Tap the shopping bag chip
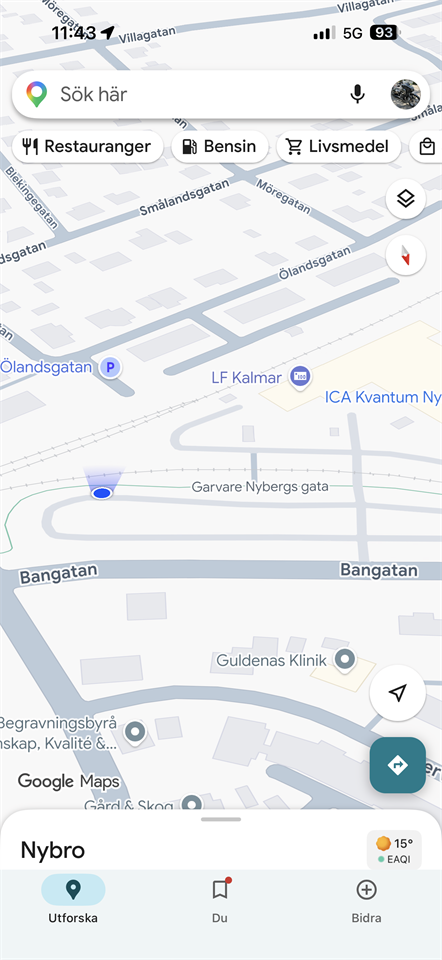The width and height of the screenshot is (442, 960). [427, 147]
